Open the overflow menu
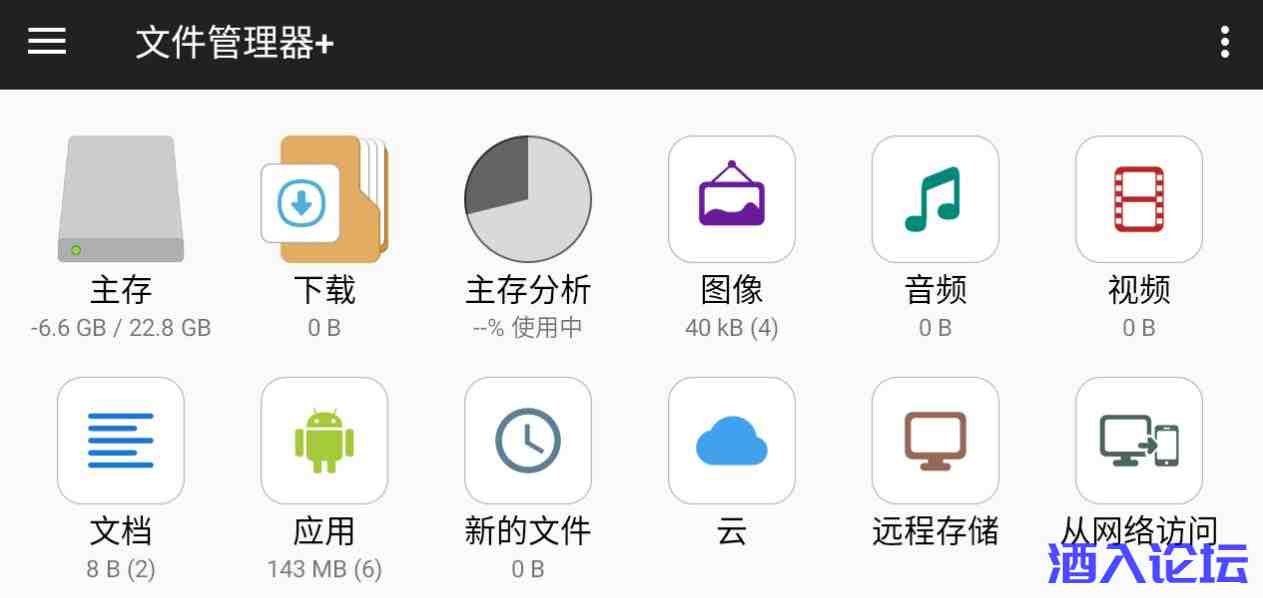Image resolution: width=1263 pixels, height=598 pixels. 1224,42
